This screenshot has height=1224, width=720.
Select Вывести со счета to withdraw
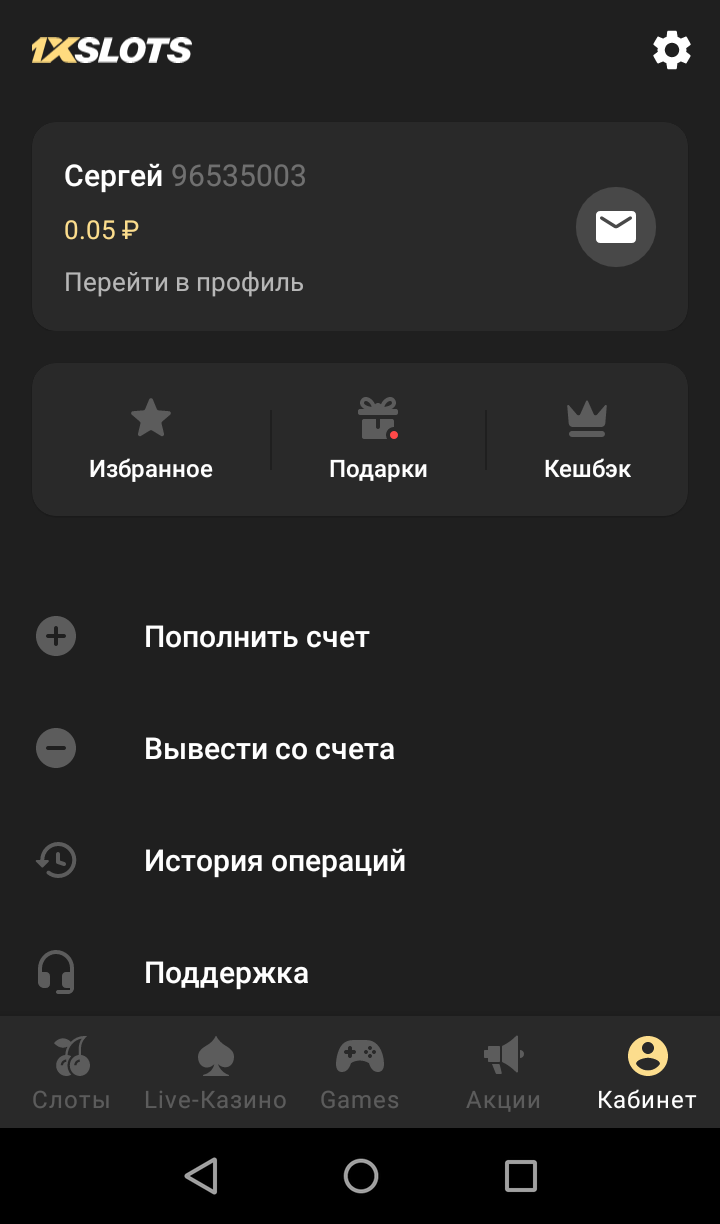click(x=269, y=749)
